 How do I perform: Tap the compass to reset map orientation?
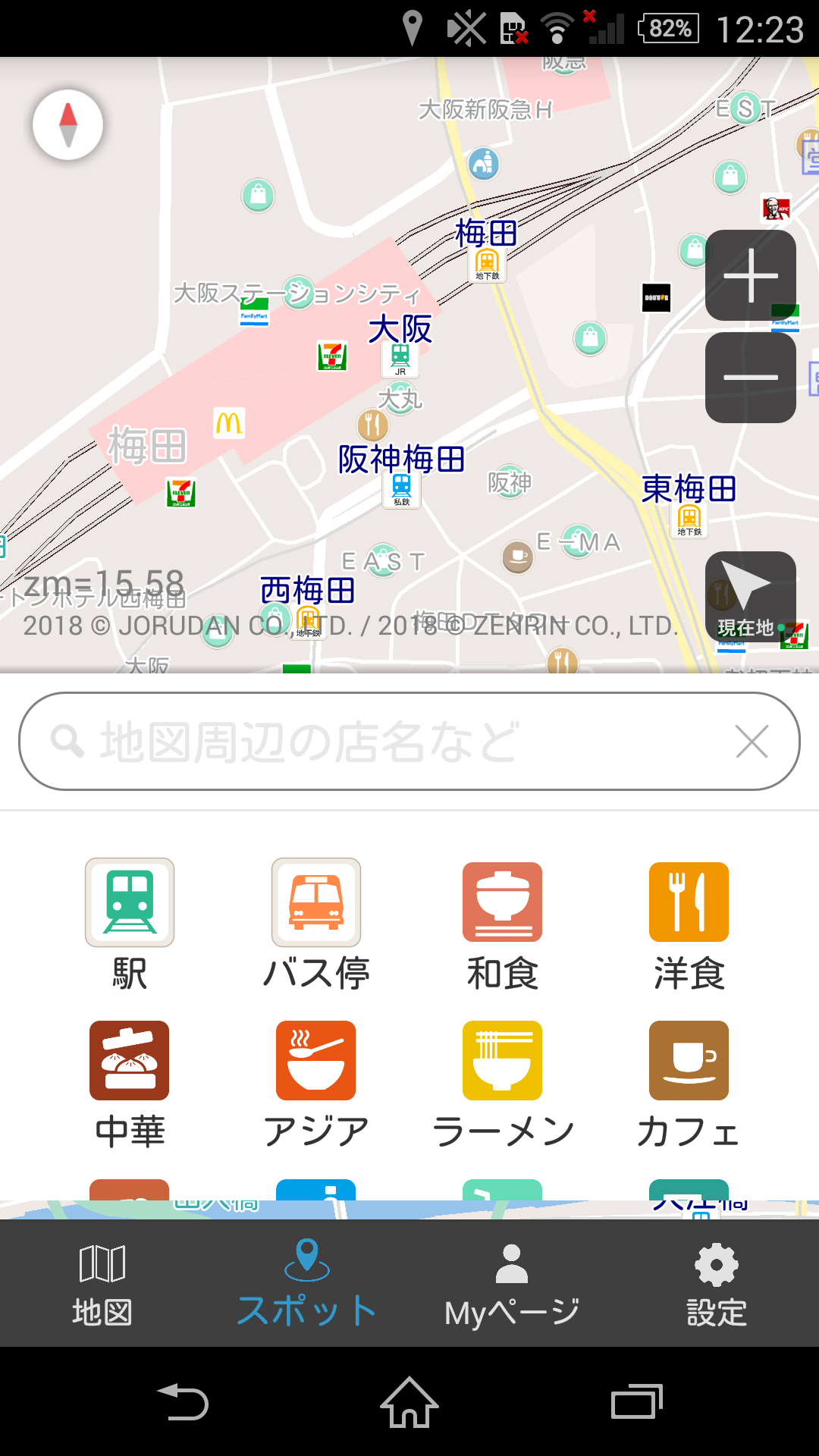click(68, 124)
